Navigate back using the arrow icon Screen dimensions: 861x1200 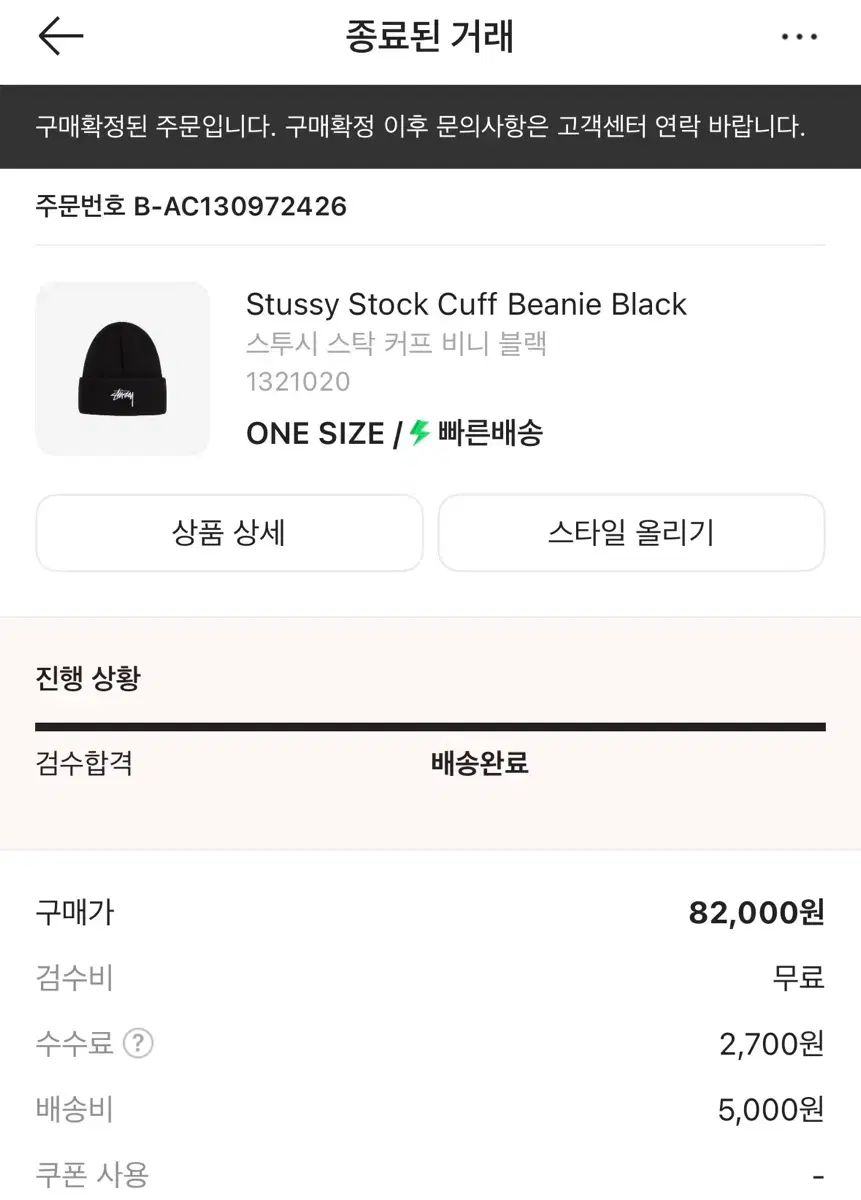[60, 37]
